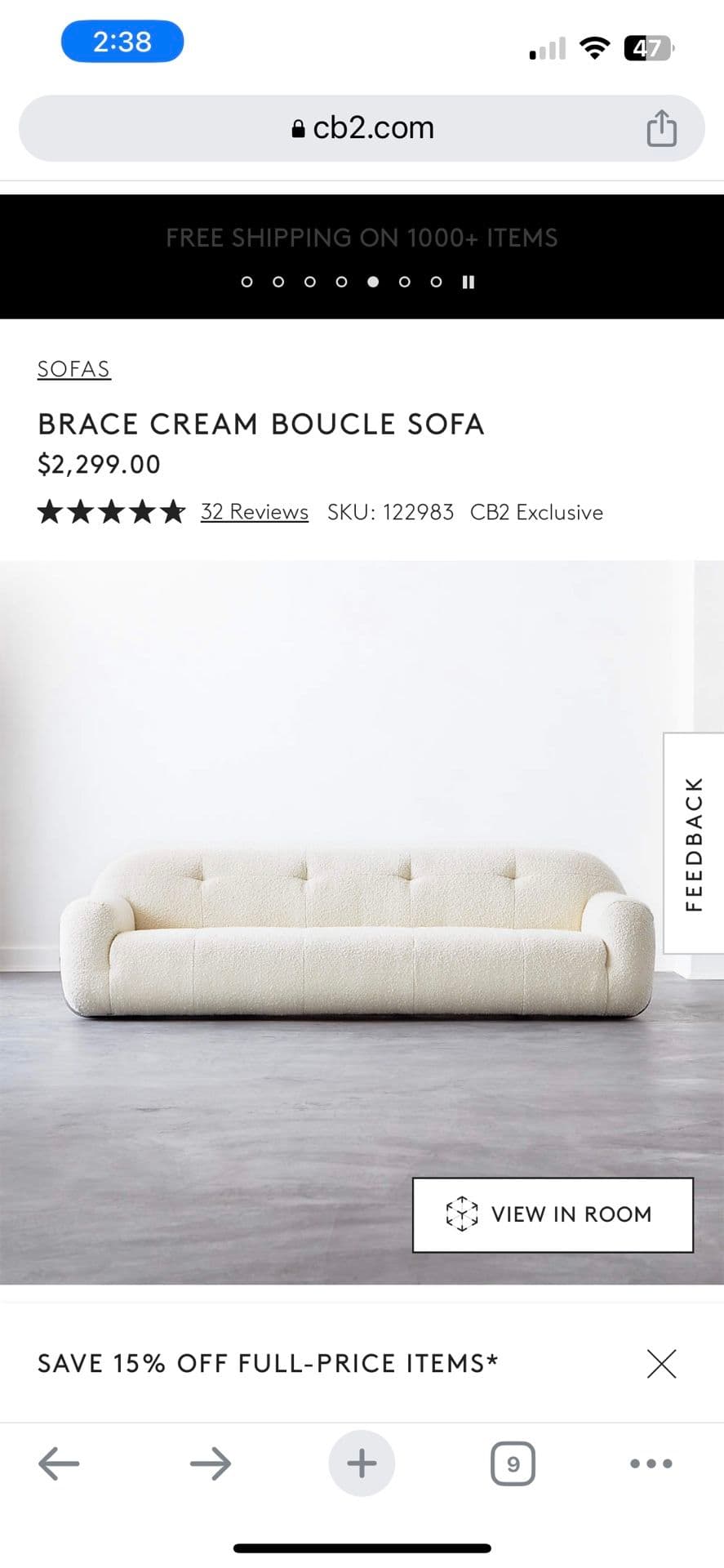Launch View in Room
This screenshot has height=1568, width=724.
(553, 1214)
